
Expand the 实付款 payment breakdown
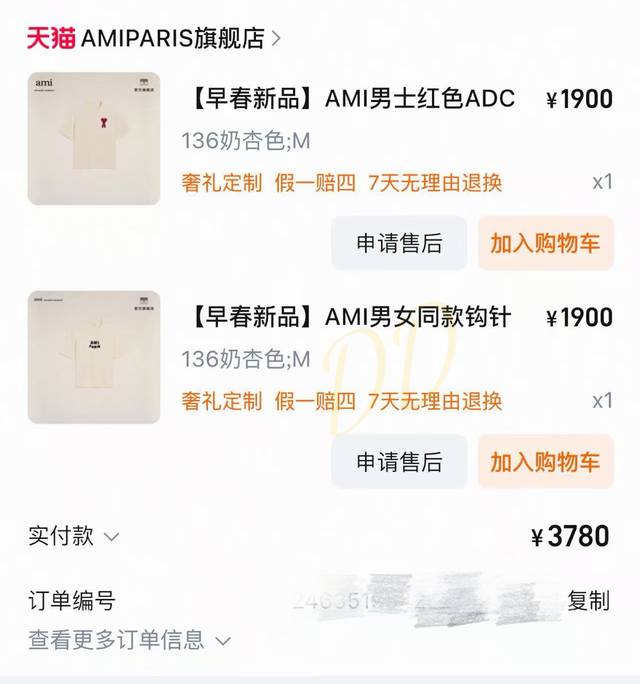pyautogui.click(x=74, y=536)
